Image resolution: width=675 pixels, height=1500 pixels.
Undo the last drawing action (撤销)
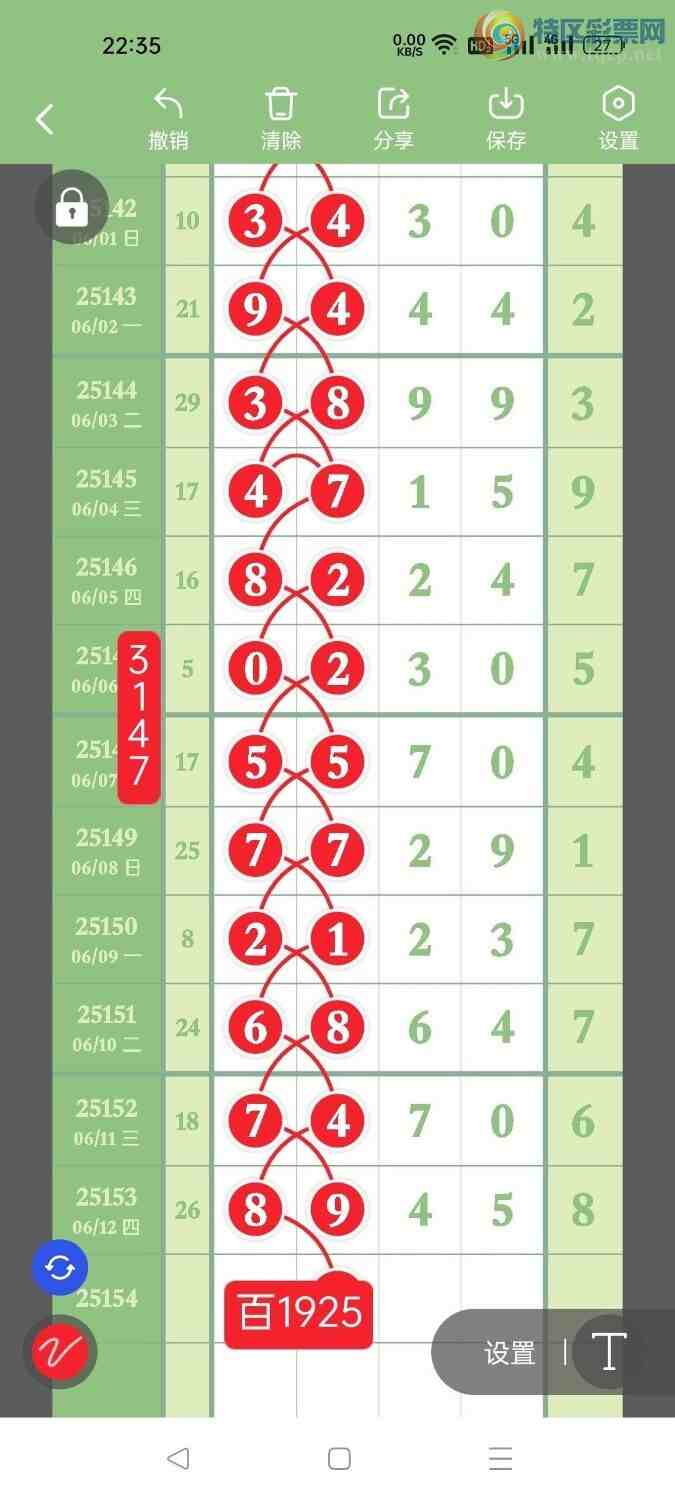pyautogui.click(x=168, y=119)
